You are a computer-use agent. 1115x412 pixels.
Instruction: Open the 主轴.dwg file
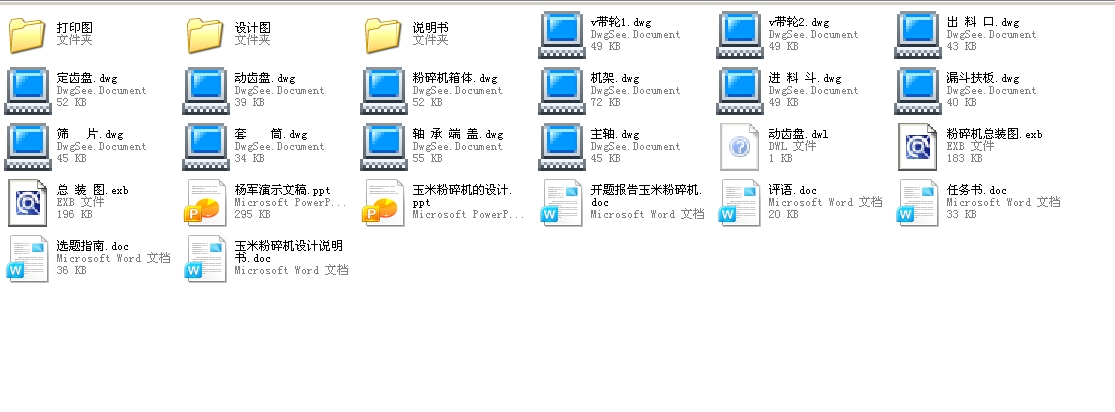[x=562, y=146]
